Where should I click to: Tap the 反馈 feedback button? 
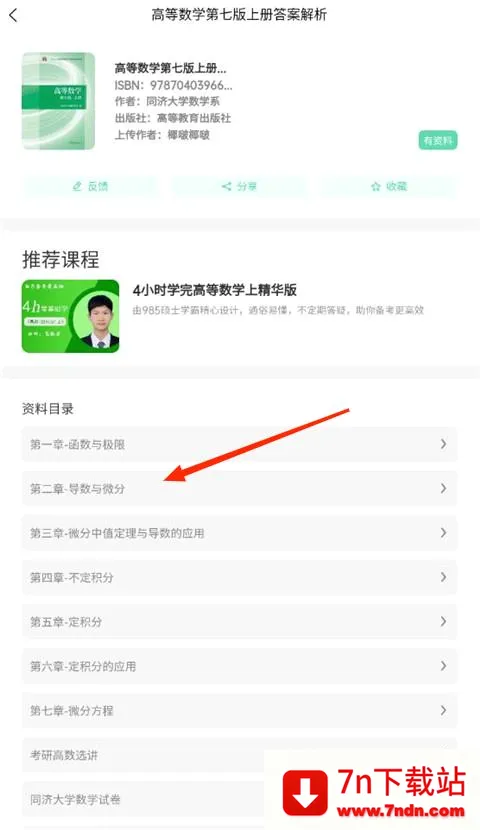pyautogui.click(x=90, y=186)
